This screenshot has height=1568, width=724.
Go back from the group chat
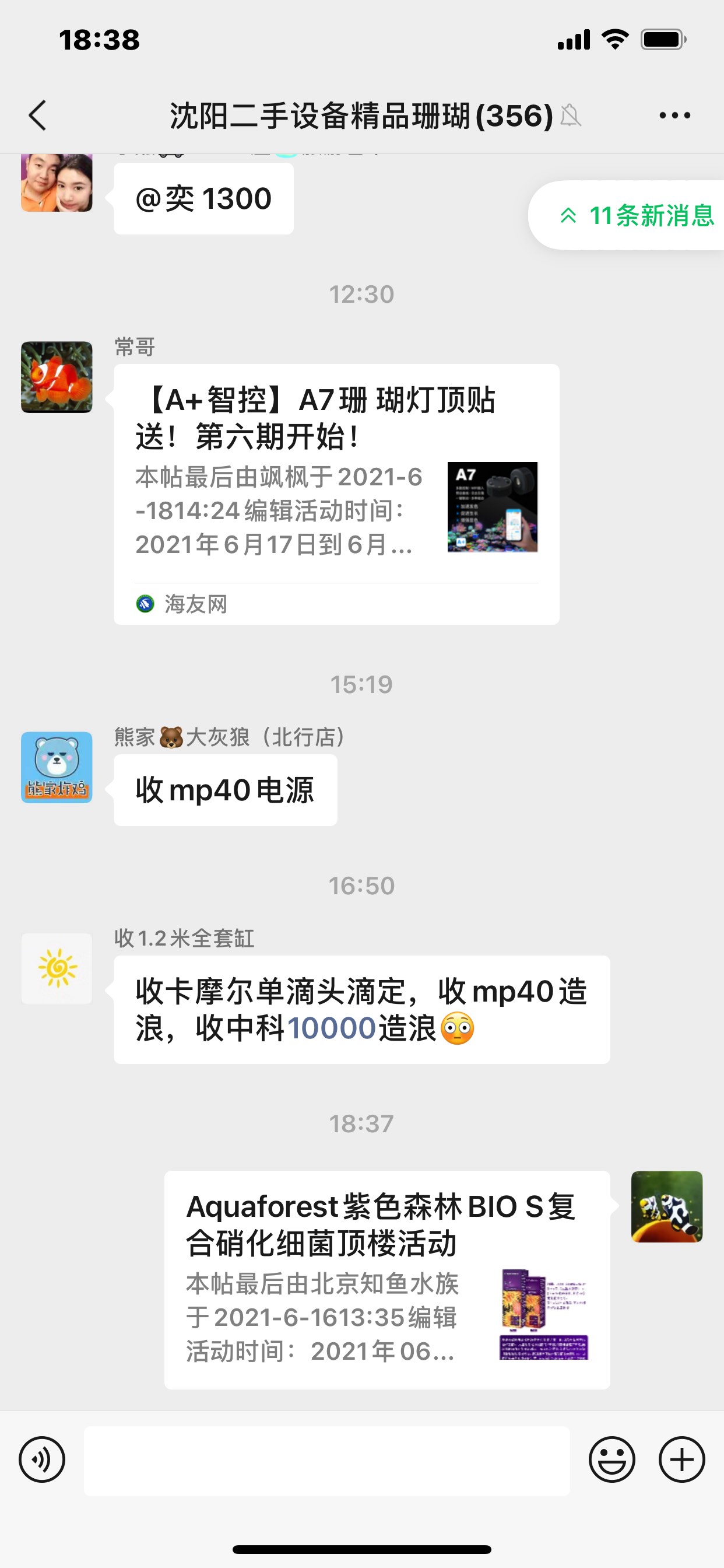(x=38, y=116)
